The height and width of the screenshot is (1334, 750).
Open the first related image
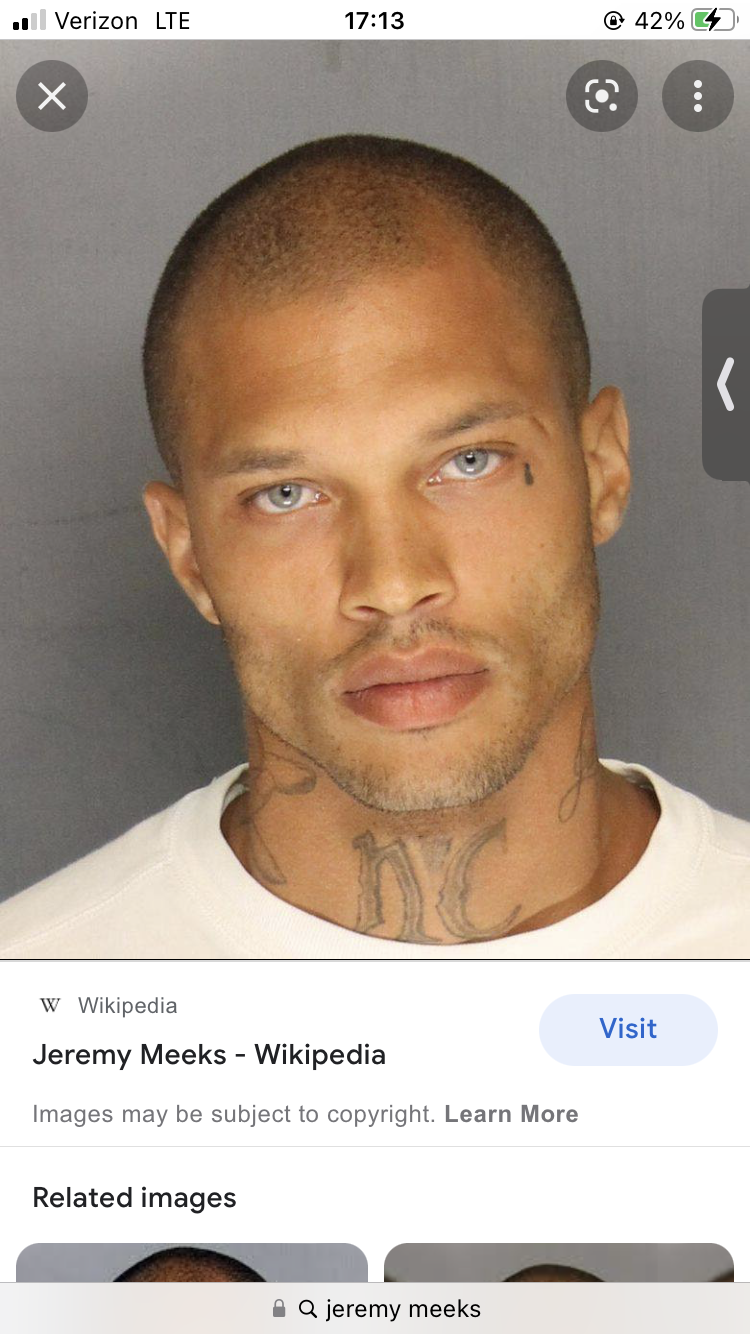(192, 1262)
